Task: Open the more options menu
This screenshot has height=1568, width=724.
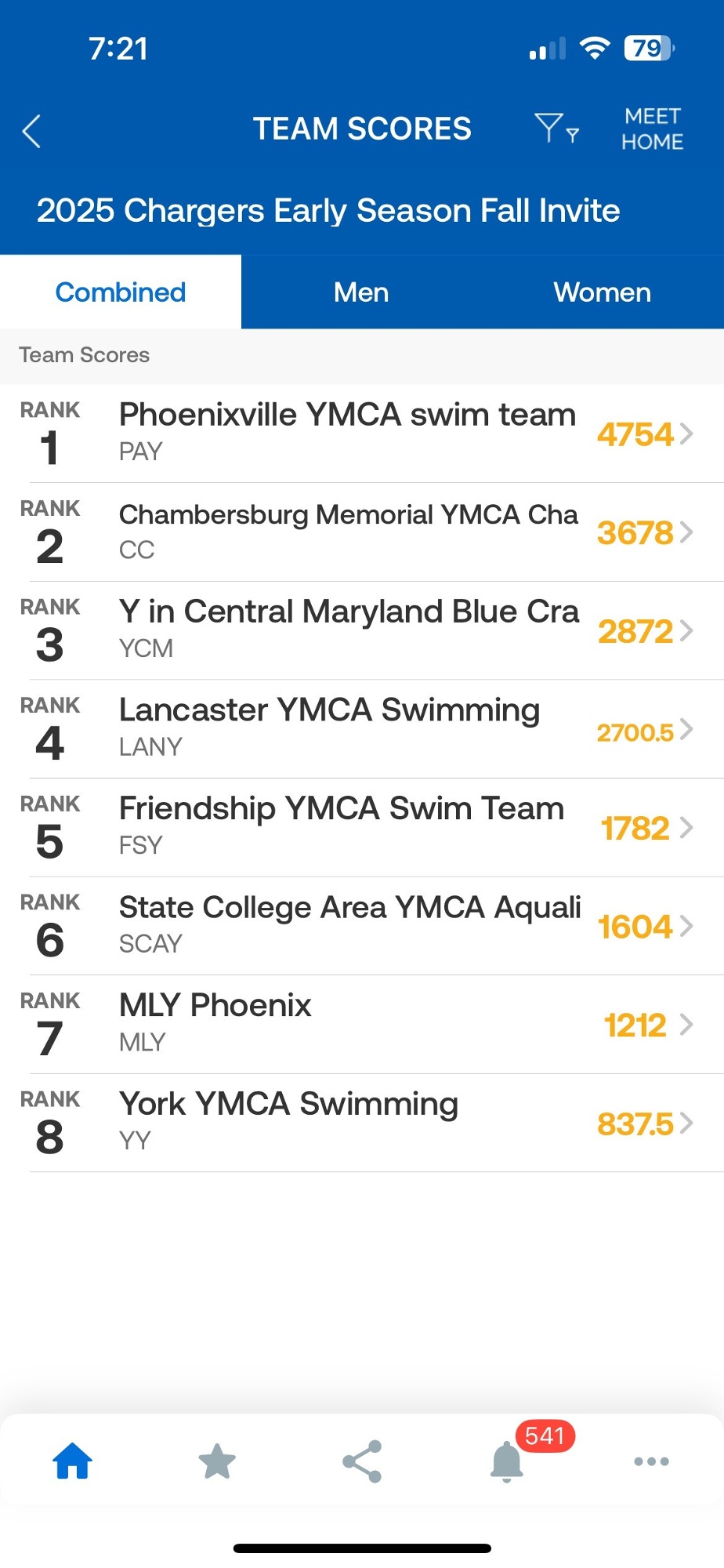Action: [x=651, y=1461]
